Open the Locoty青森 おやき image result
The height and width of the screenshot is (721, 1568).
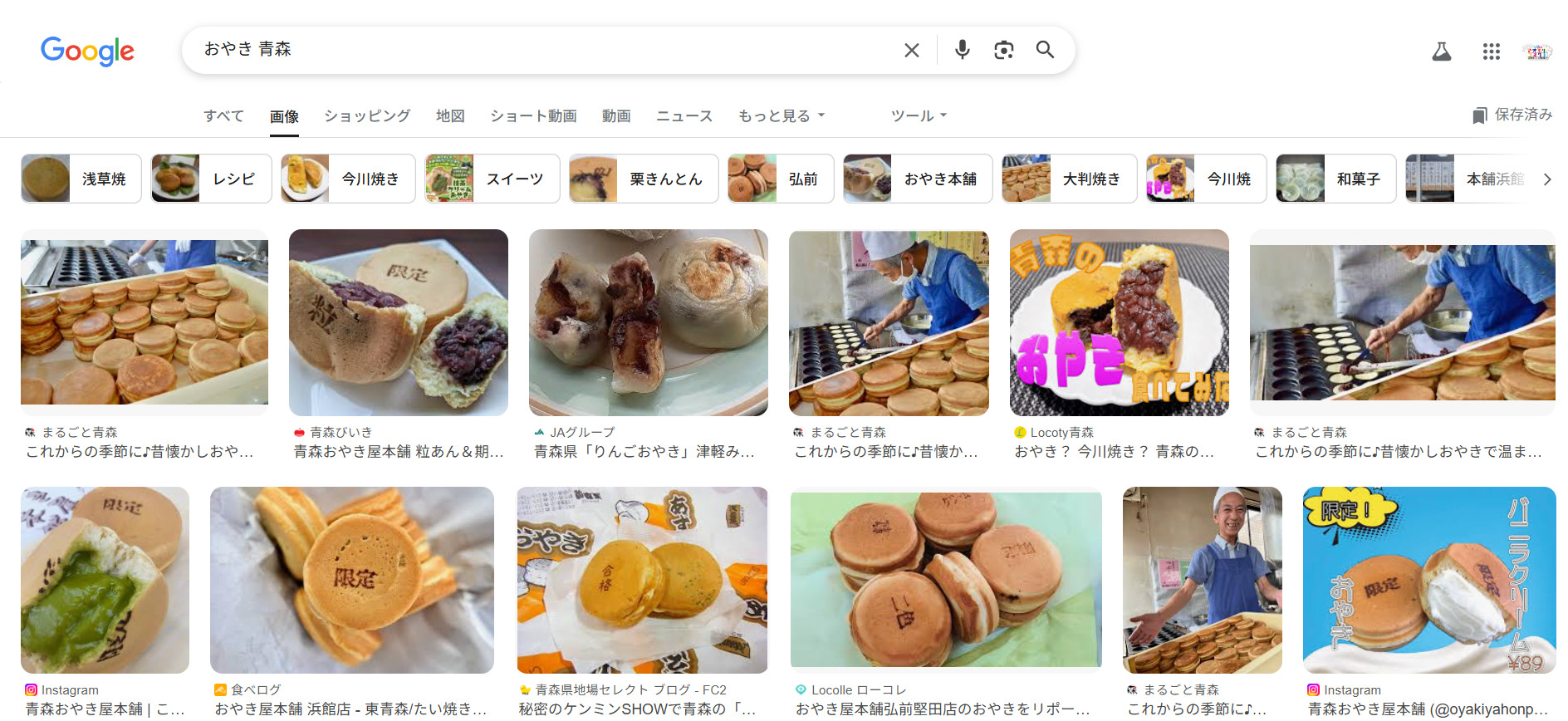[x=1119, y=322]
